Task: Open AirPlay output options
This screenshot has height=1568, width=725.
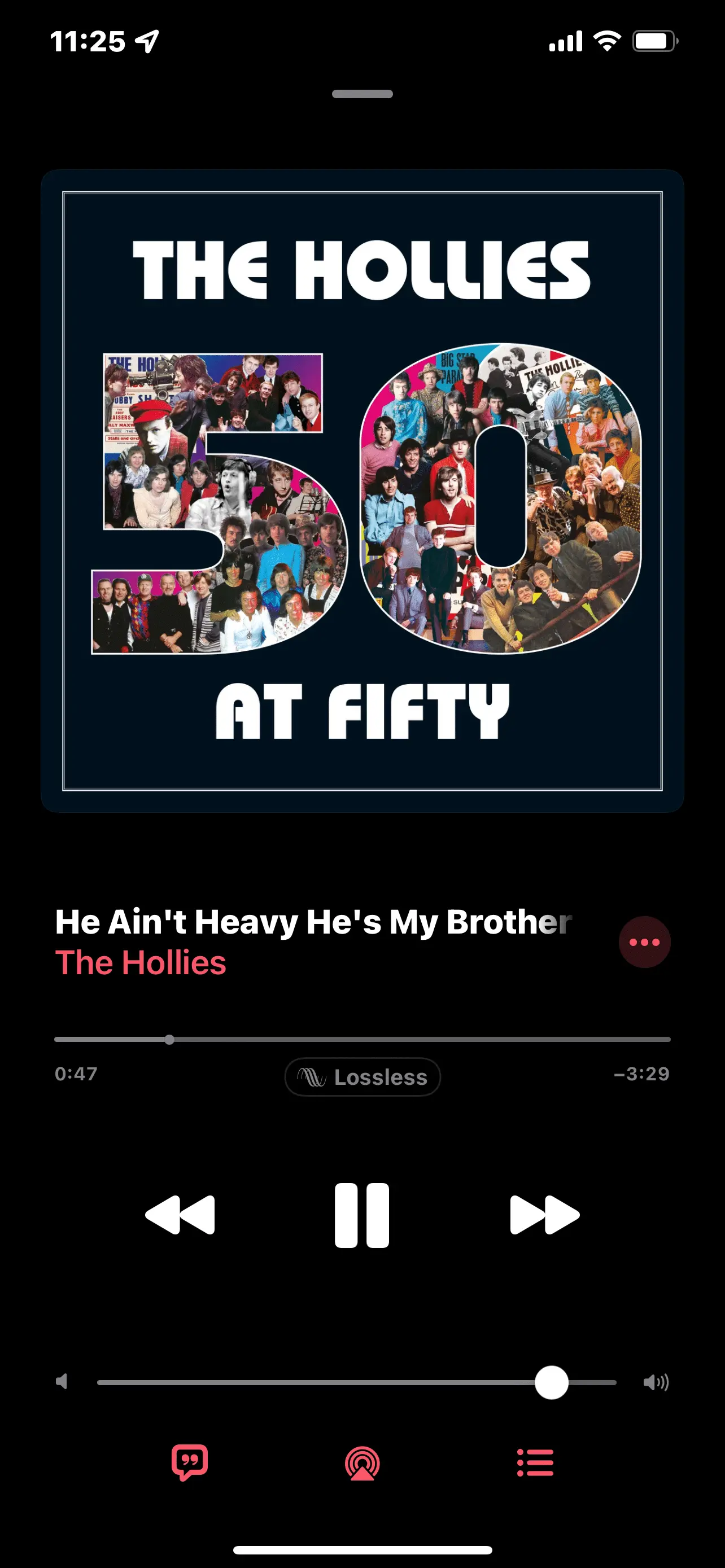Action: (362, 1464)
